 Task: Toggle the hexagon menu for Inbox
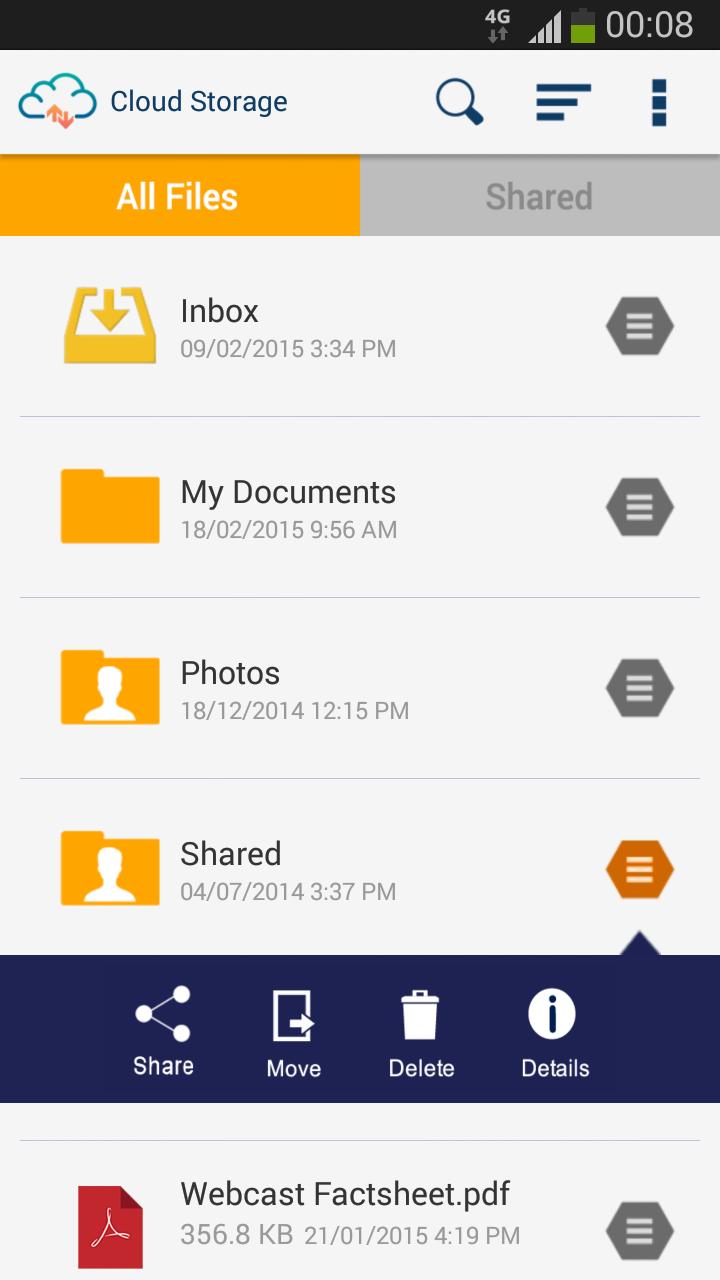tap(639, 325)
